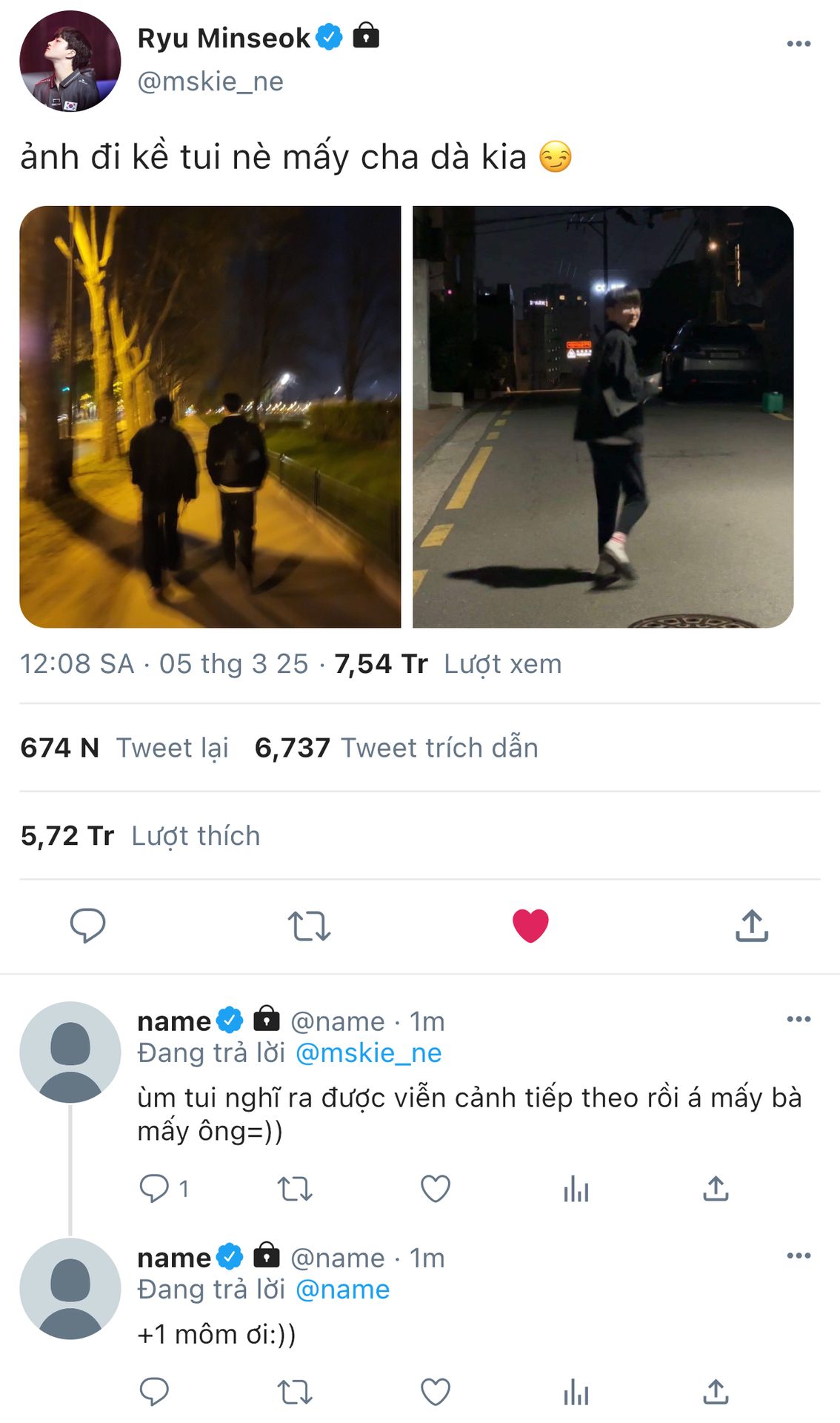Reply to the "+1 môm ơi" comment
This screenshot has width=840, height=1423.
[154, 1392]
